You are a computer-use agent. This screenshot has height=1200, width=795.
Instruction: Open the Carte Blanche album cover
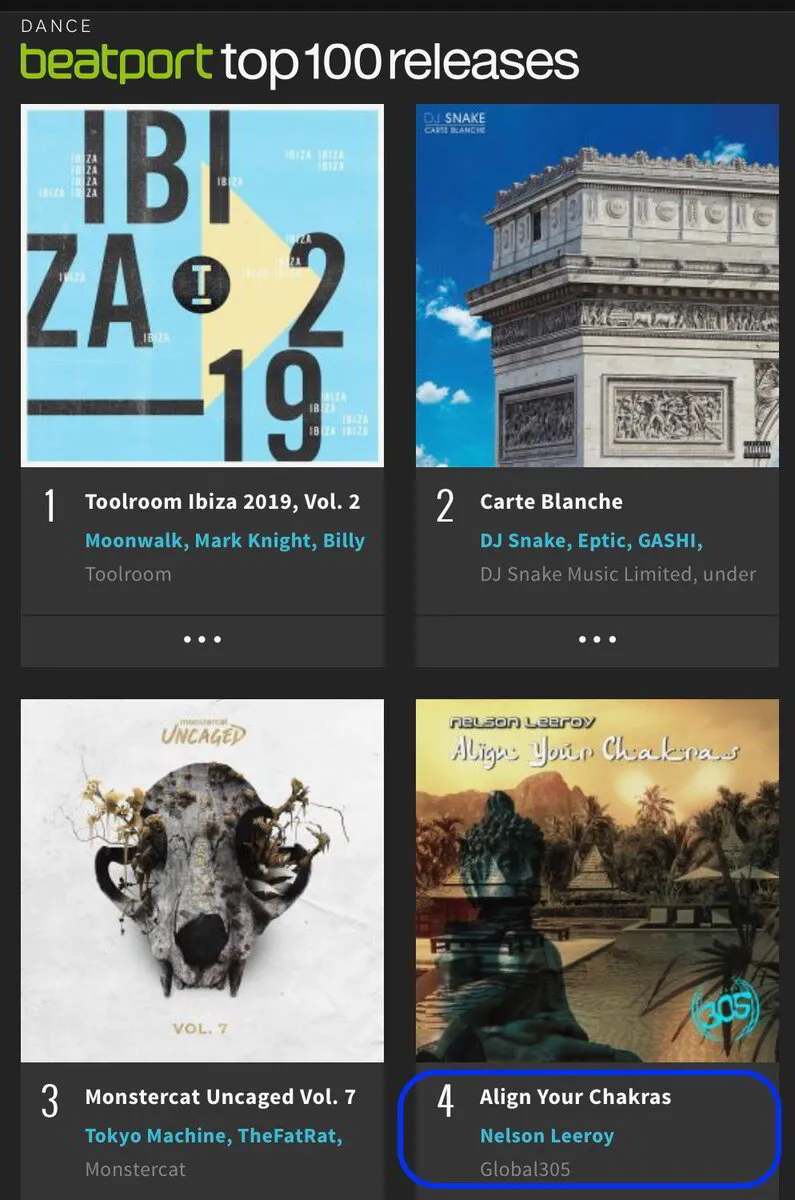[597, 286]
